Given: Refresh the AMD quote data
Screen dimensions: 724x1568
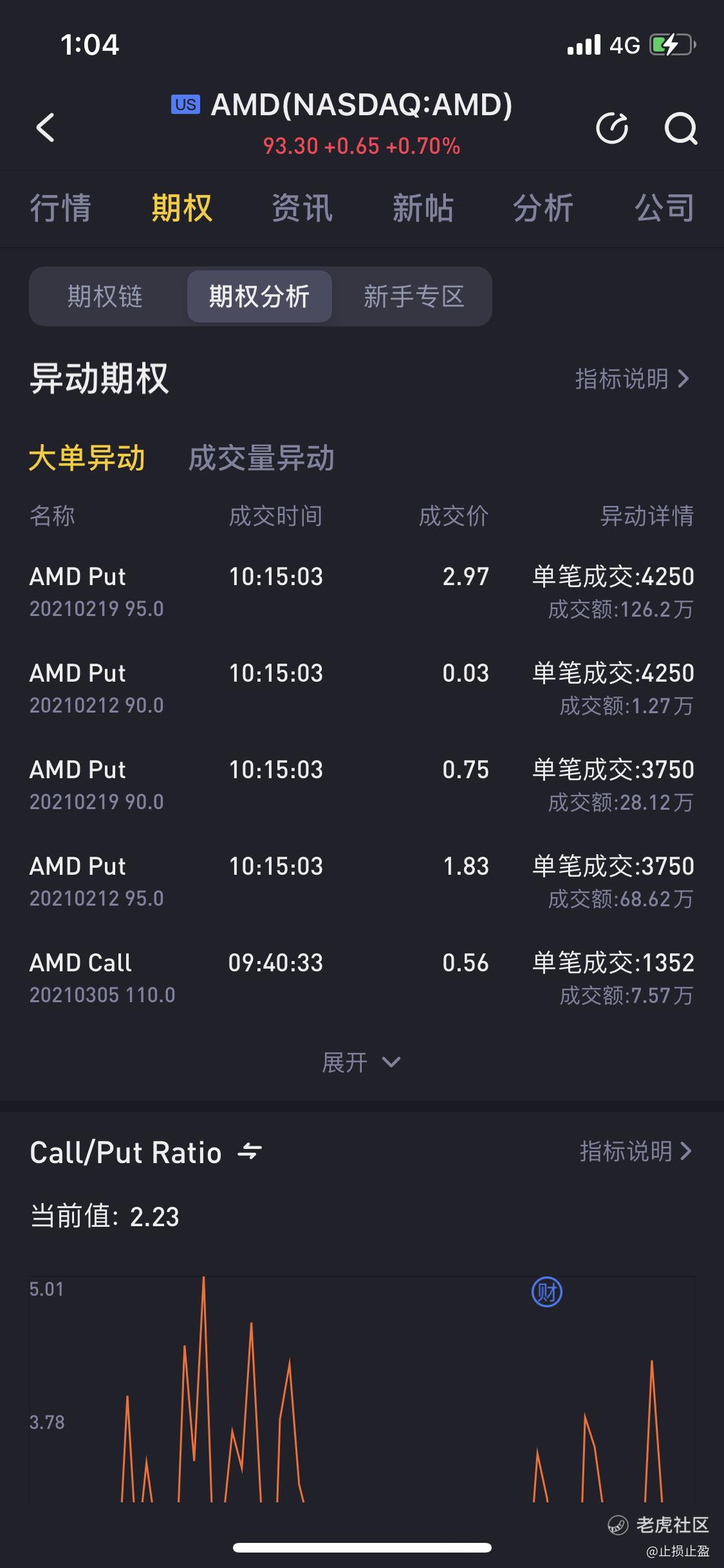Looking at the screenshot, I should click(611, 128).
